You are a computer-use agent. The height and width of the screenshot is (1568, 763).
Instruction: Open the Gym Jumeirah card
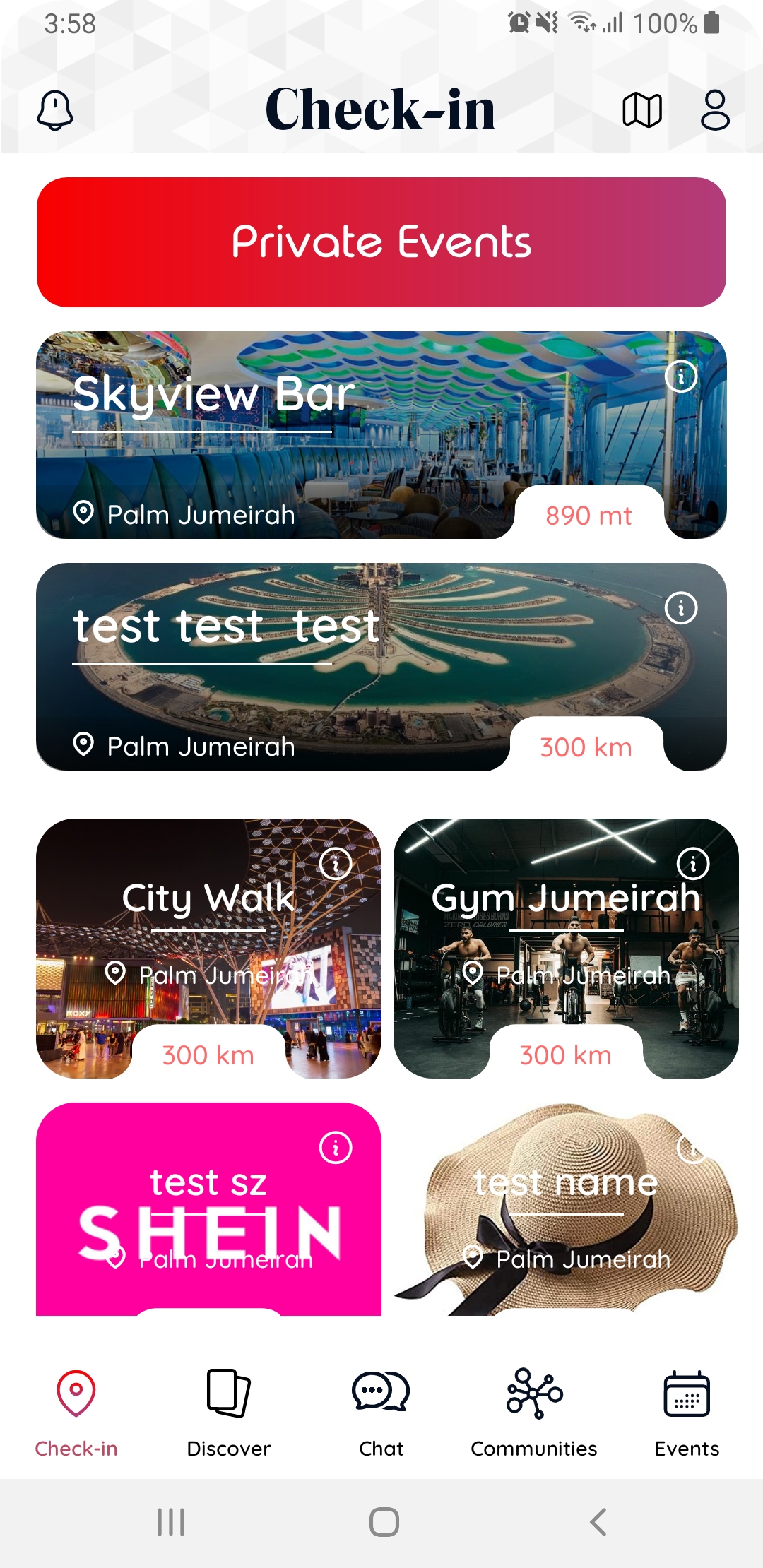566,949
